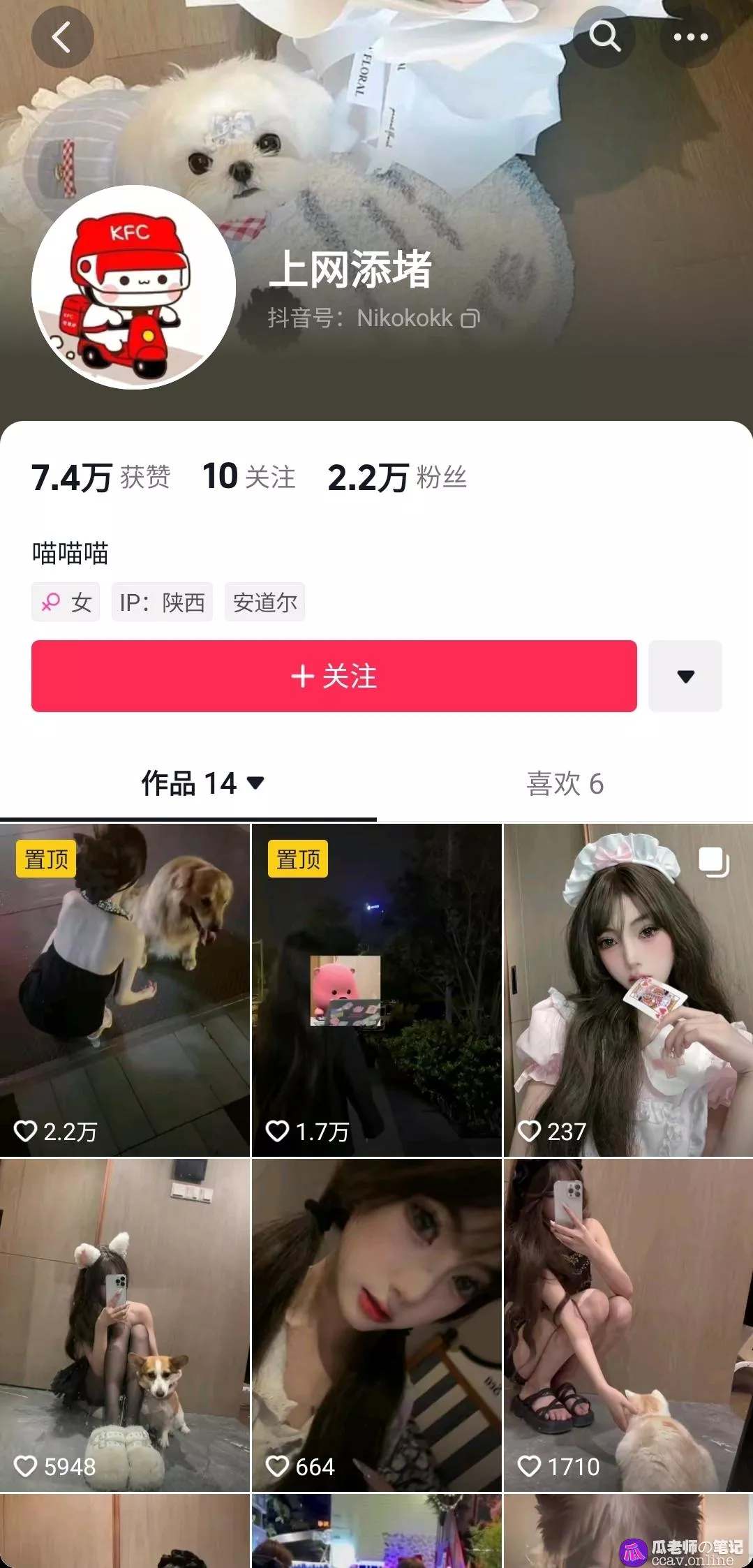Switch to the 喜欢 6 tab

[x=565, y=784]
